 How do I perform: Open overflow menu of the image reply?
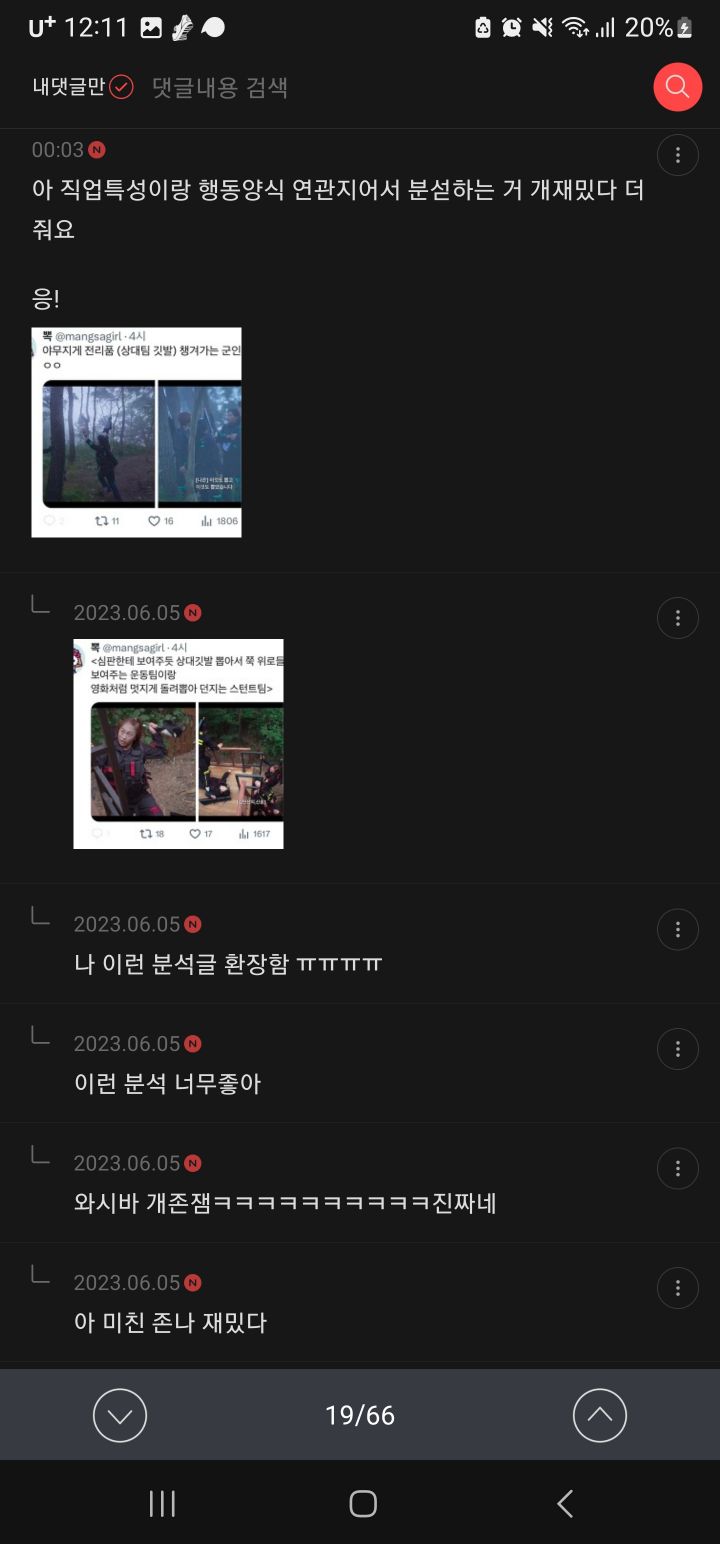(x=677, y=619)
